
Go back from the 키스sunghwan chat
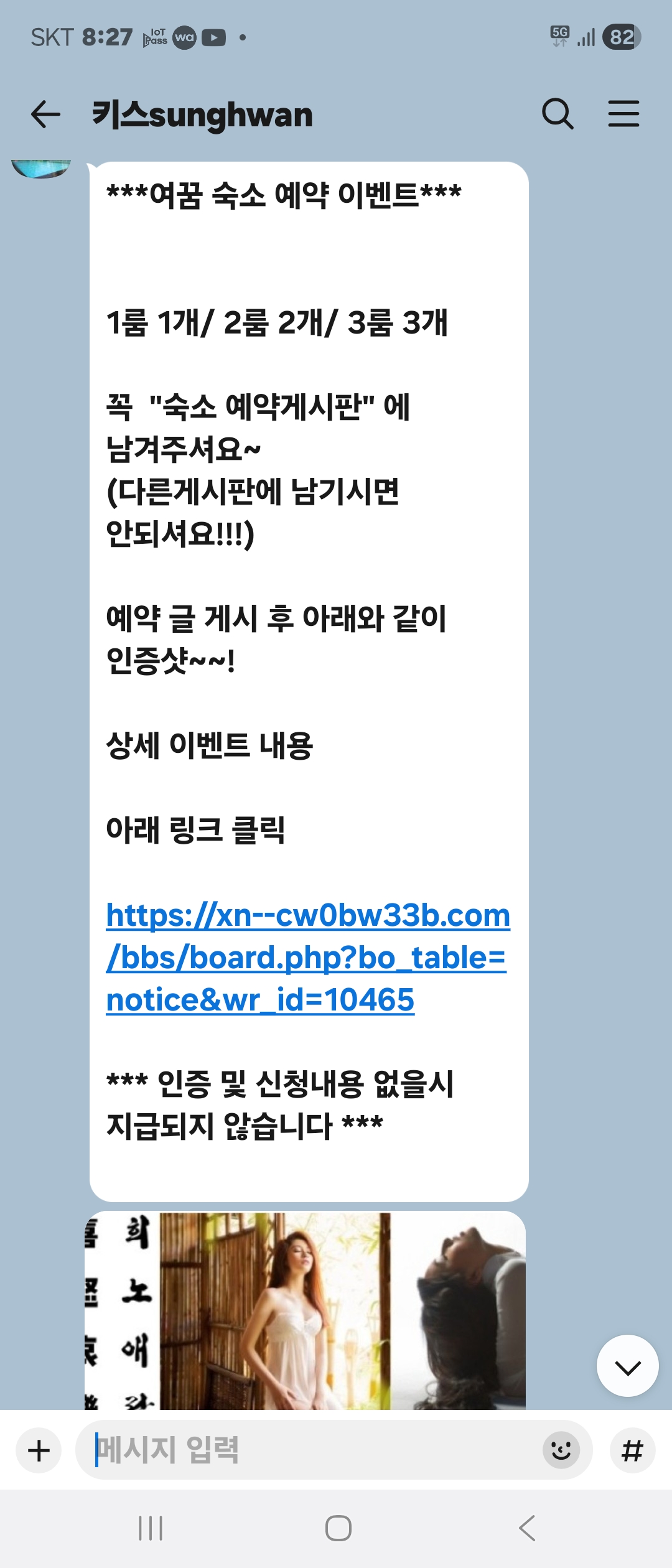pyautogui.click(x=45, y=114)
